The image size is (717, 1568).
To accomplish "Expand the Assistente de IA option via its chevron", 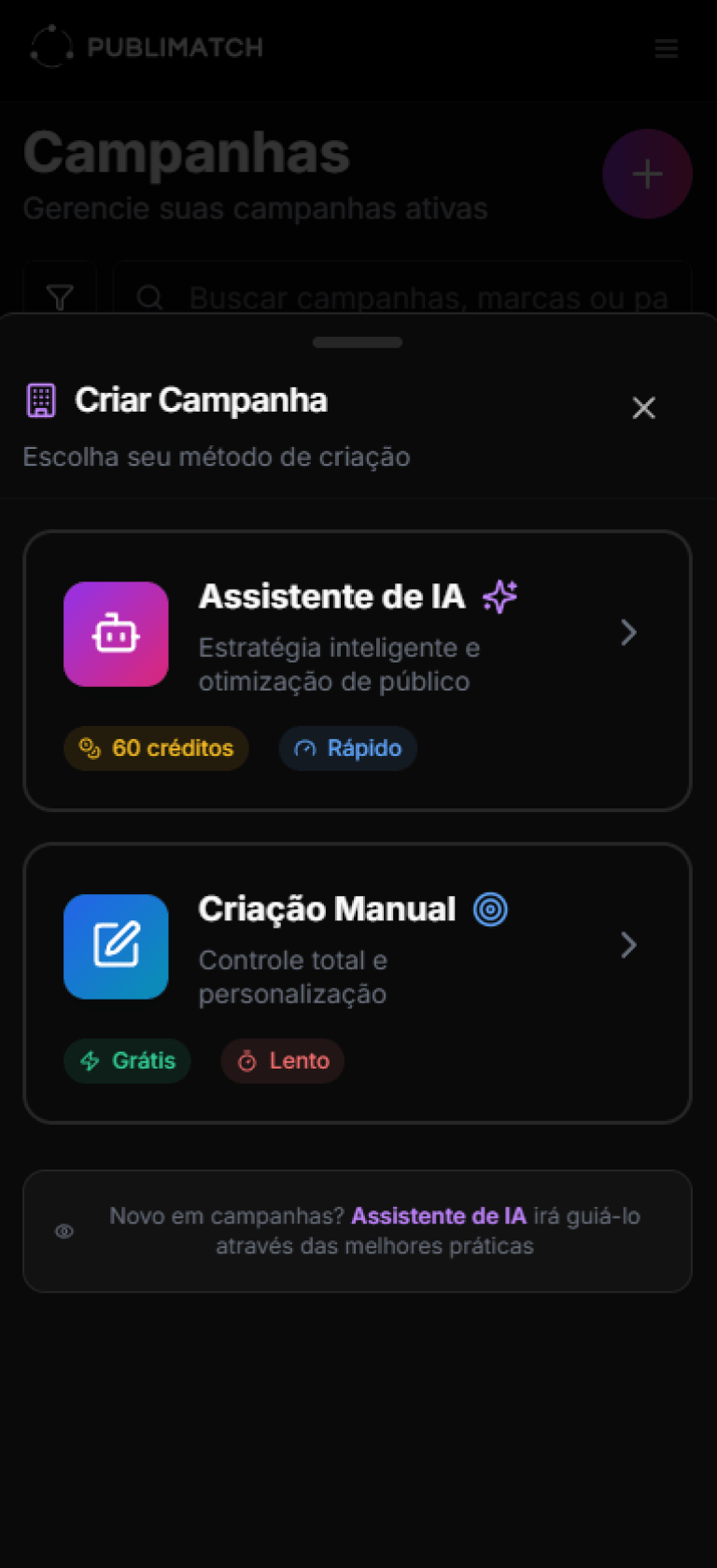I will pyautogui.click(x=629, y=634).
